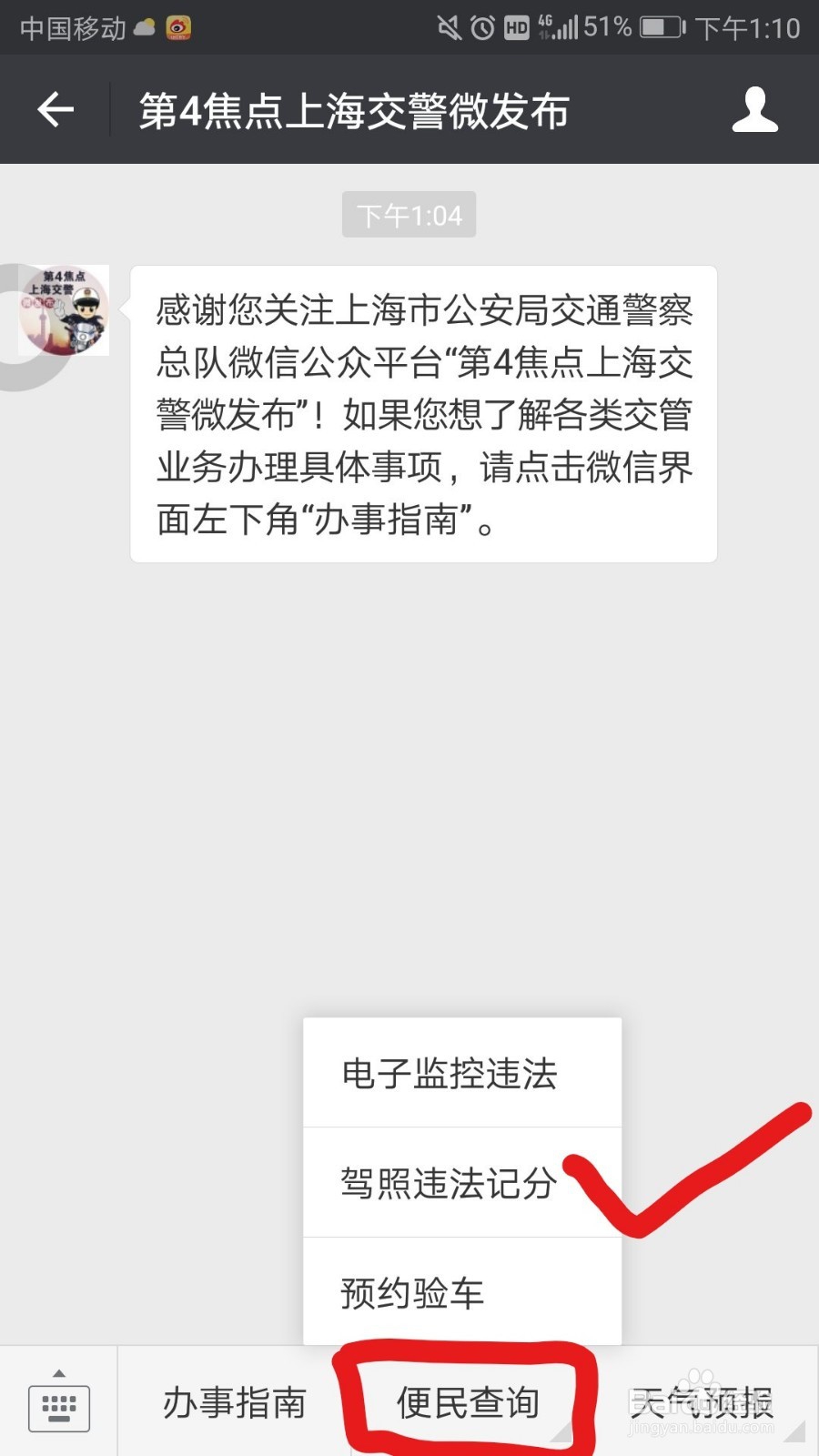Screen dimensions: 819x1456
Task: Tap the welcome message bubble
Action: (x=421, y=414)
